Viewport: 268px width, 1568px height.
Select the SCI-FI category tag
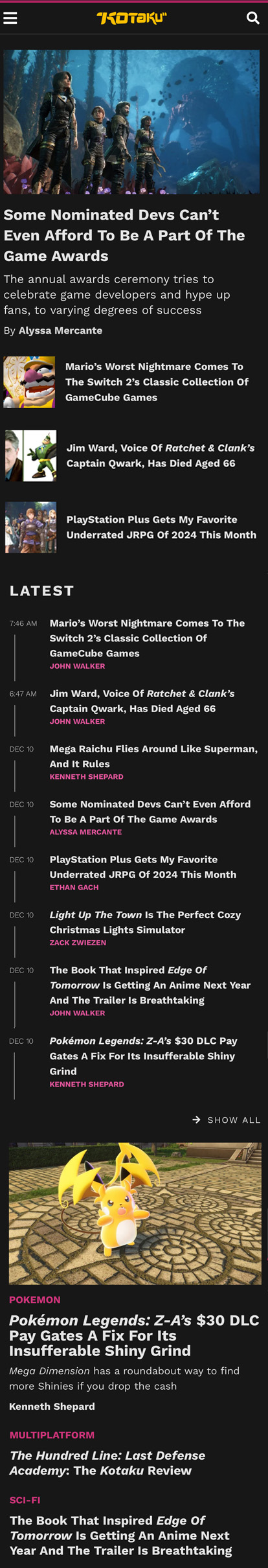click(25, 1500)
